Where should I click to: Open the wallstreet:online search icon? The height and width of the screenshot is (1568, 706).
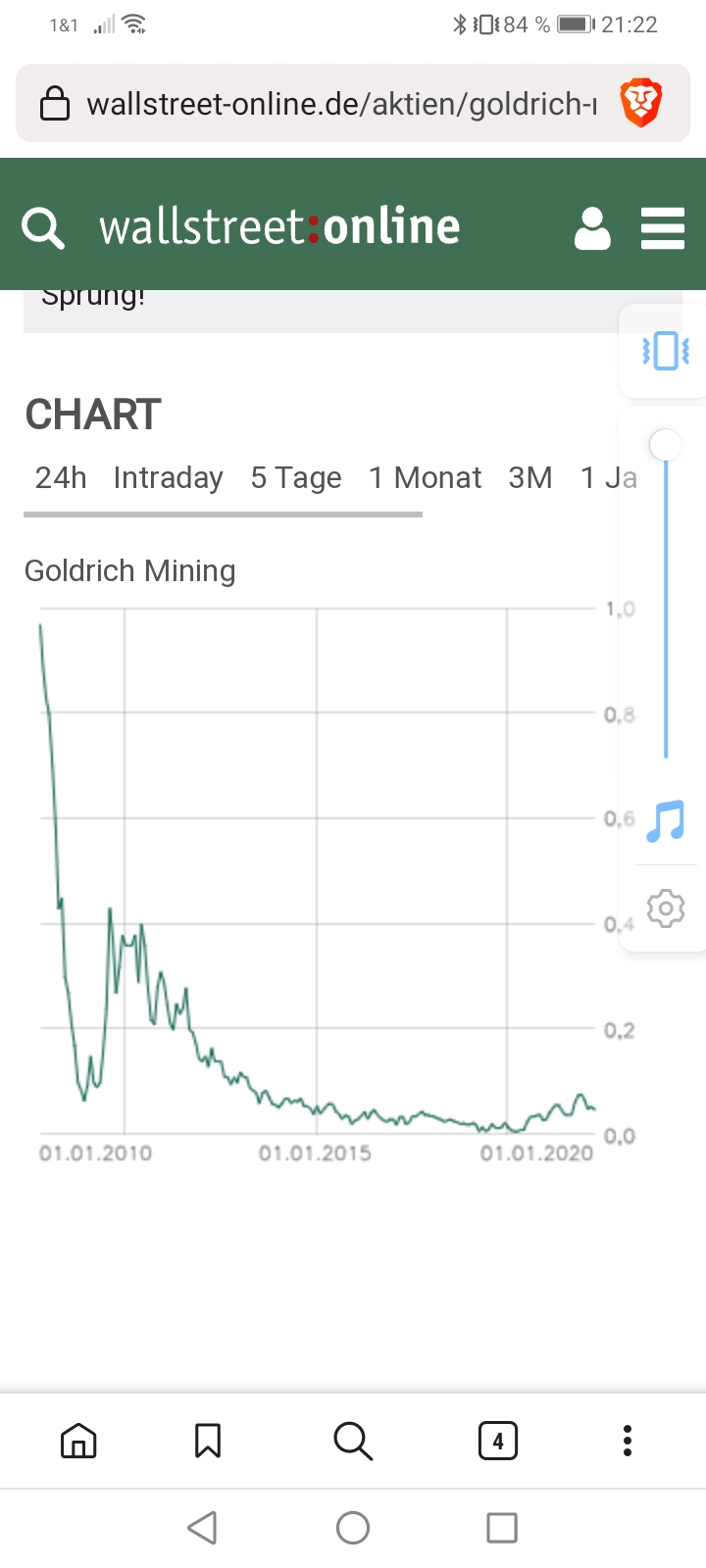point(41,226)
